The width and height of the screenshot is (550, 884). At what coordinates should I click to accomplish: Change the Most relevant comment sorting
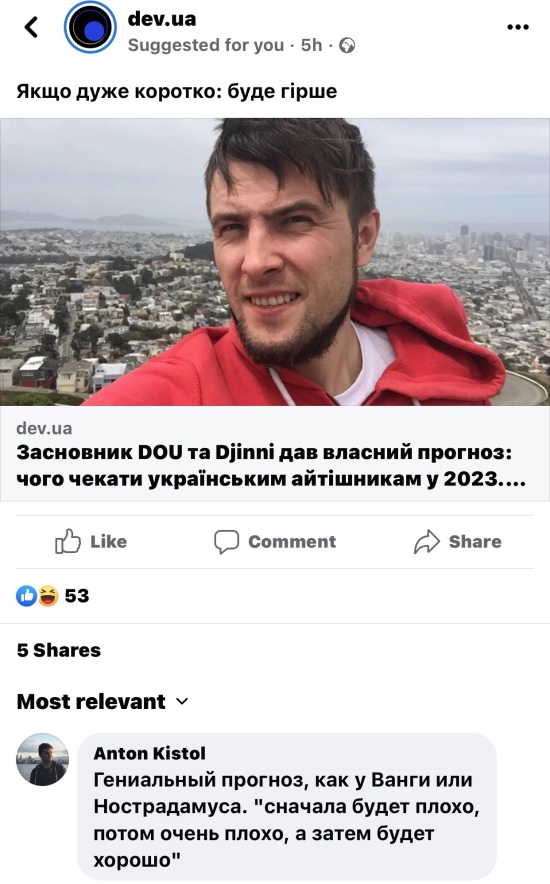pos(102,701)
